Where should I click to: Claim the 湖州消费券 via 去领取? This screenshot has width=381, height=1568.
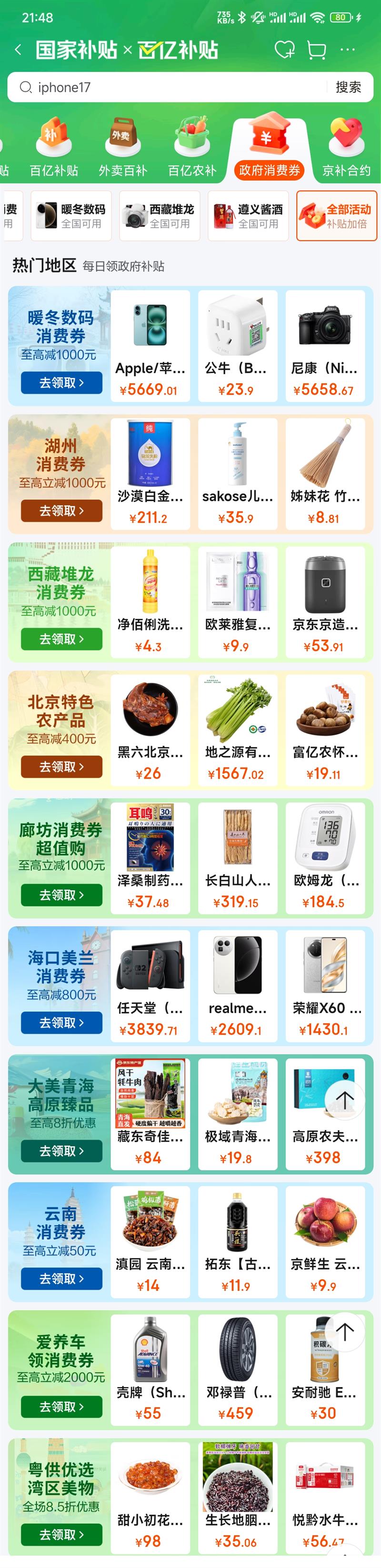pos(61,510)
